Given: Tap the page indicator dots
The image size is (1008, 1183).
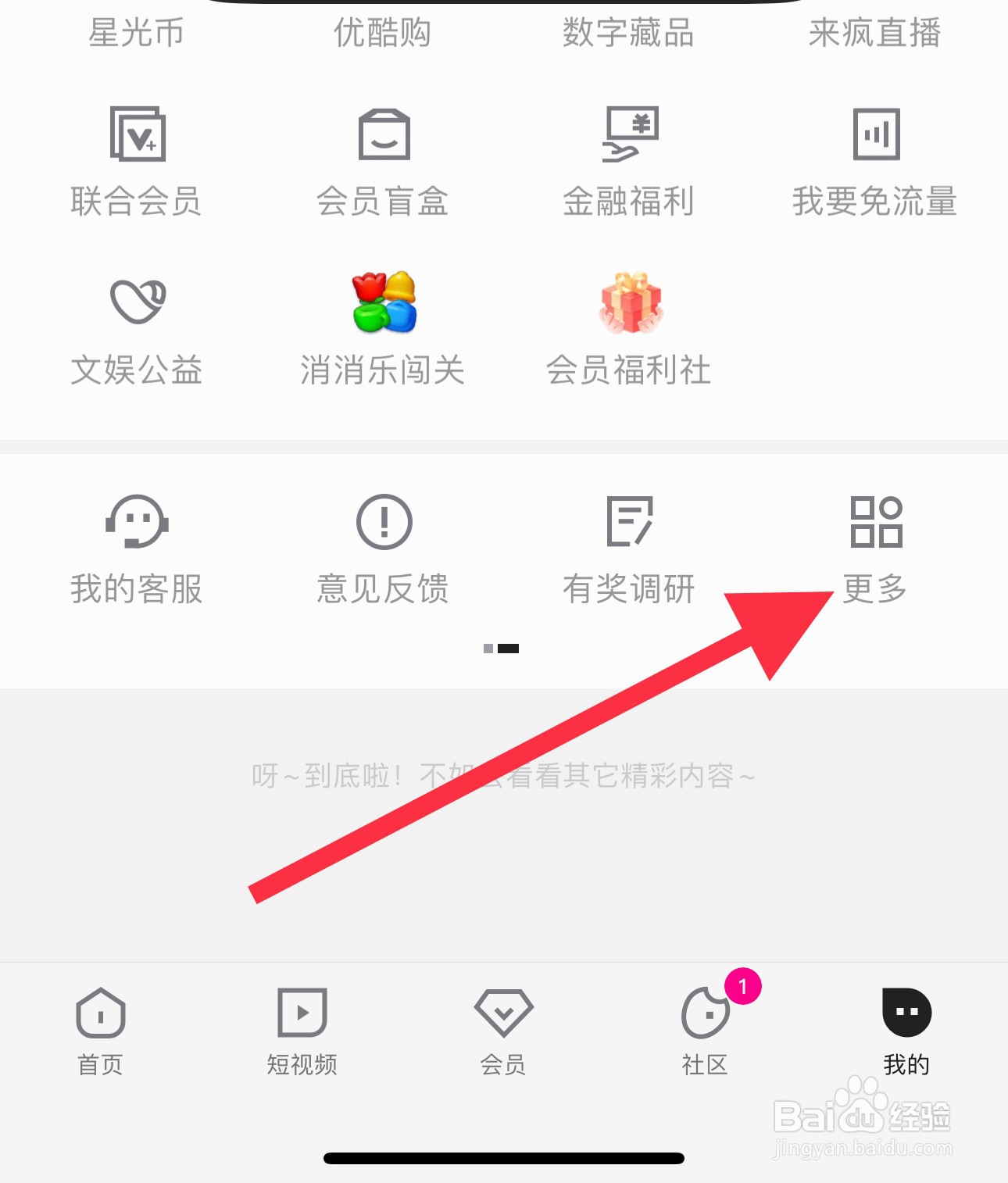Looking at the screenshot, I should point(500,648).
